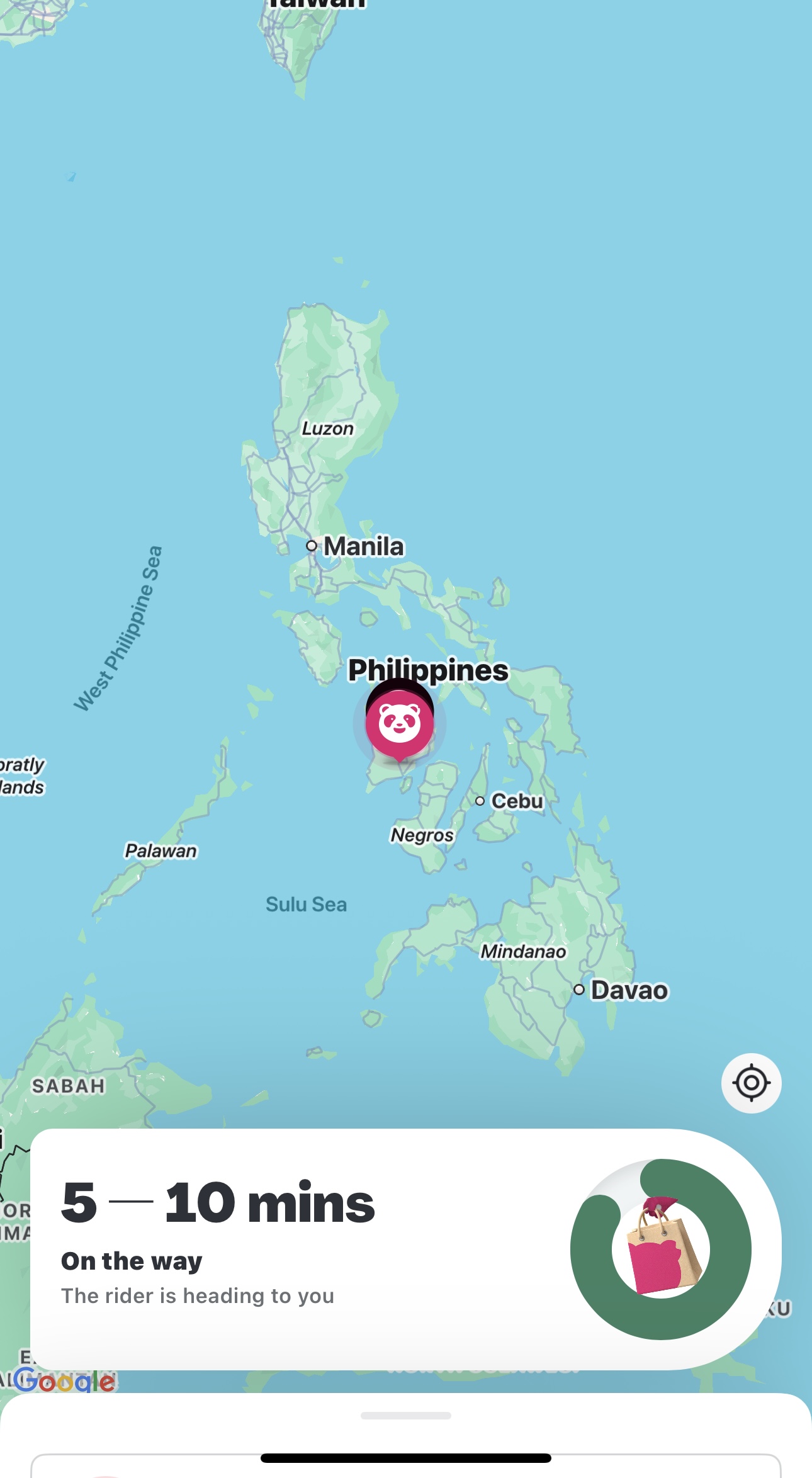Tap the bottom sheet drag handle

406,1415
